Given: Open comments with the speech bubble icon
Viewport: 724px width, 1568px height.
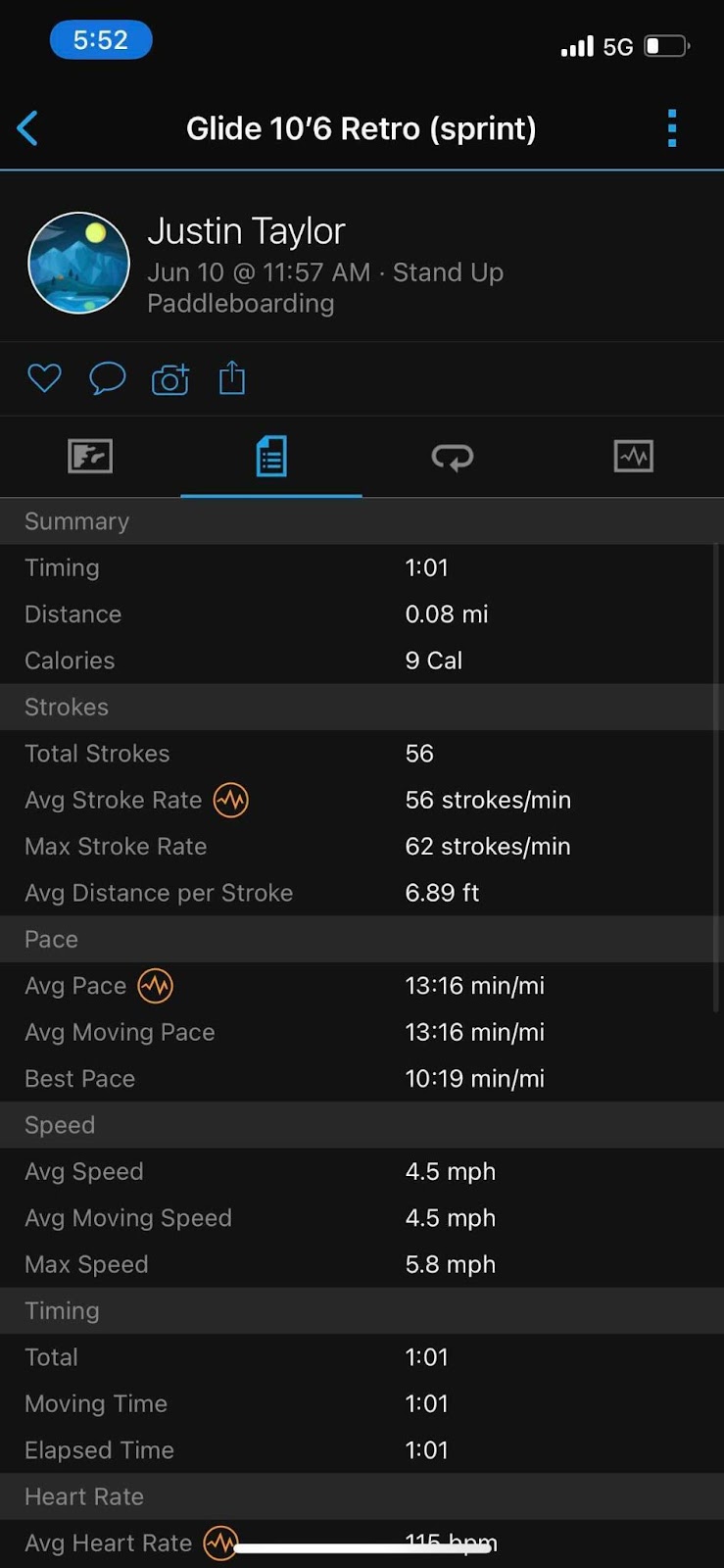Looking at the screenshot, I should [x=107, y=378].
